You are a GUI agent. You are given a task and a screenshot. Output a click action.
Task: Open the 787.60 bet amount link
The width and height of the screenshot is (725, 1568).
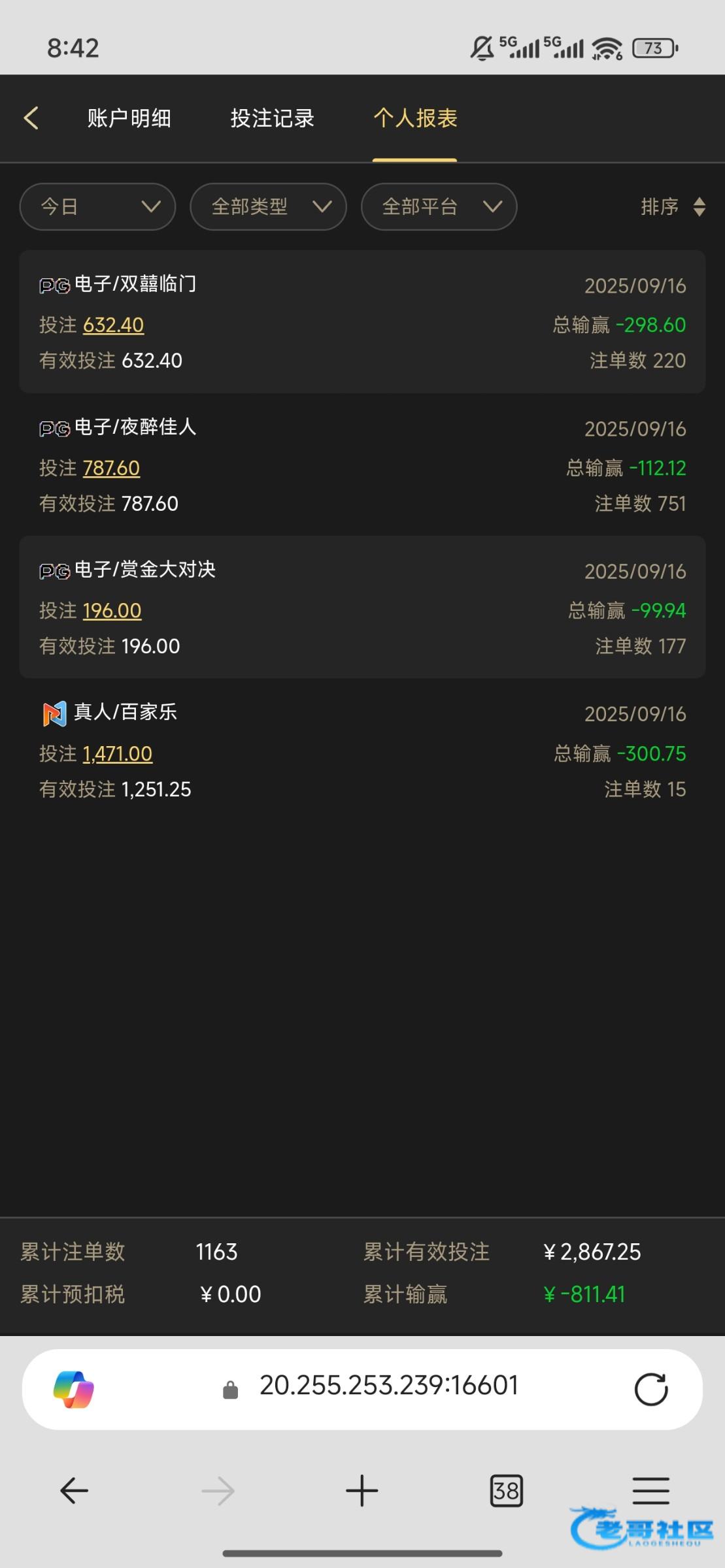(x=111, y=468)
